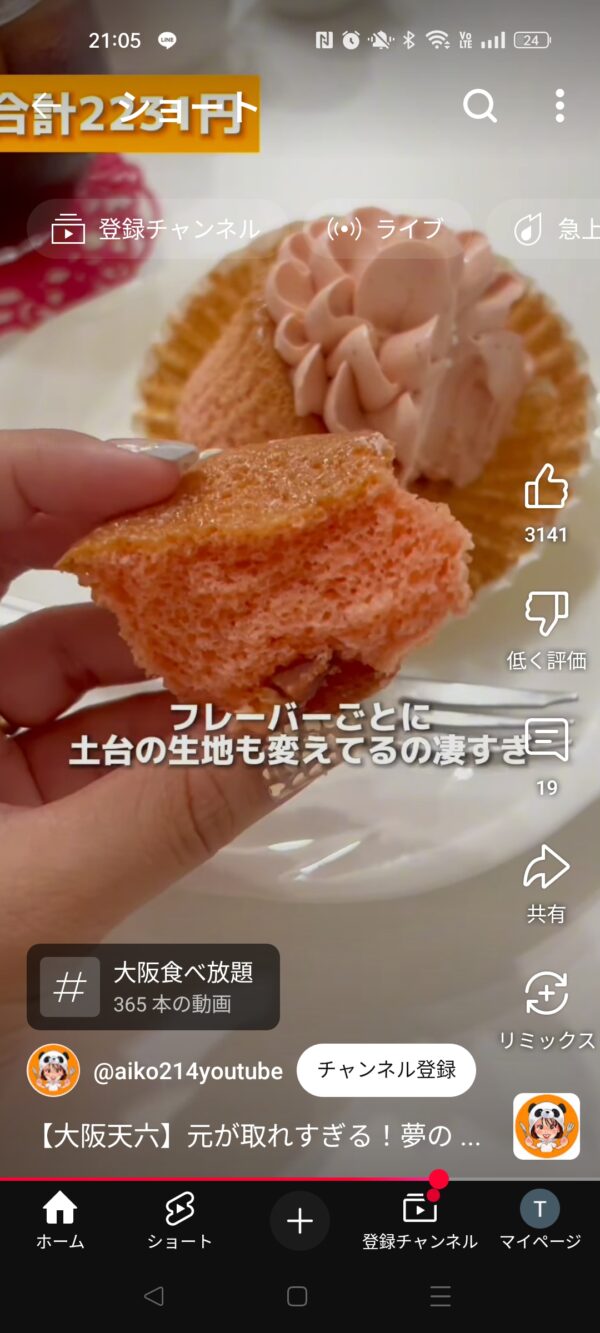Like this Short video
This screenshot has height=1333, width=600.
[546, 490]
